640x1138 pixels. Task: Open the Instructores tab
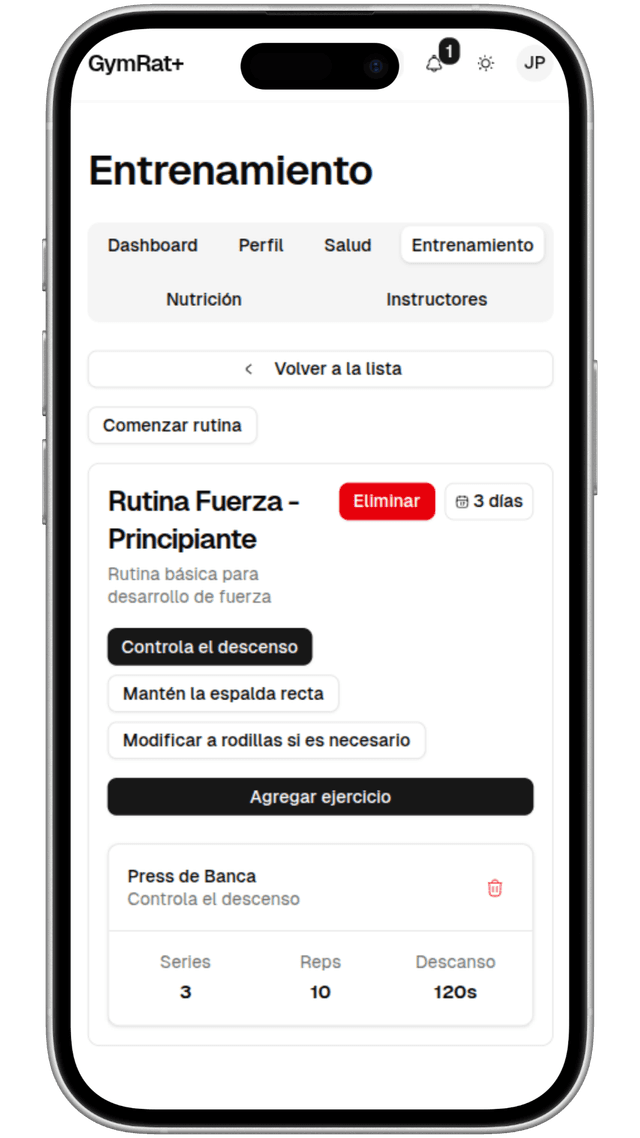[437, 299]
